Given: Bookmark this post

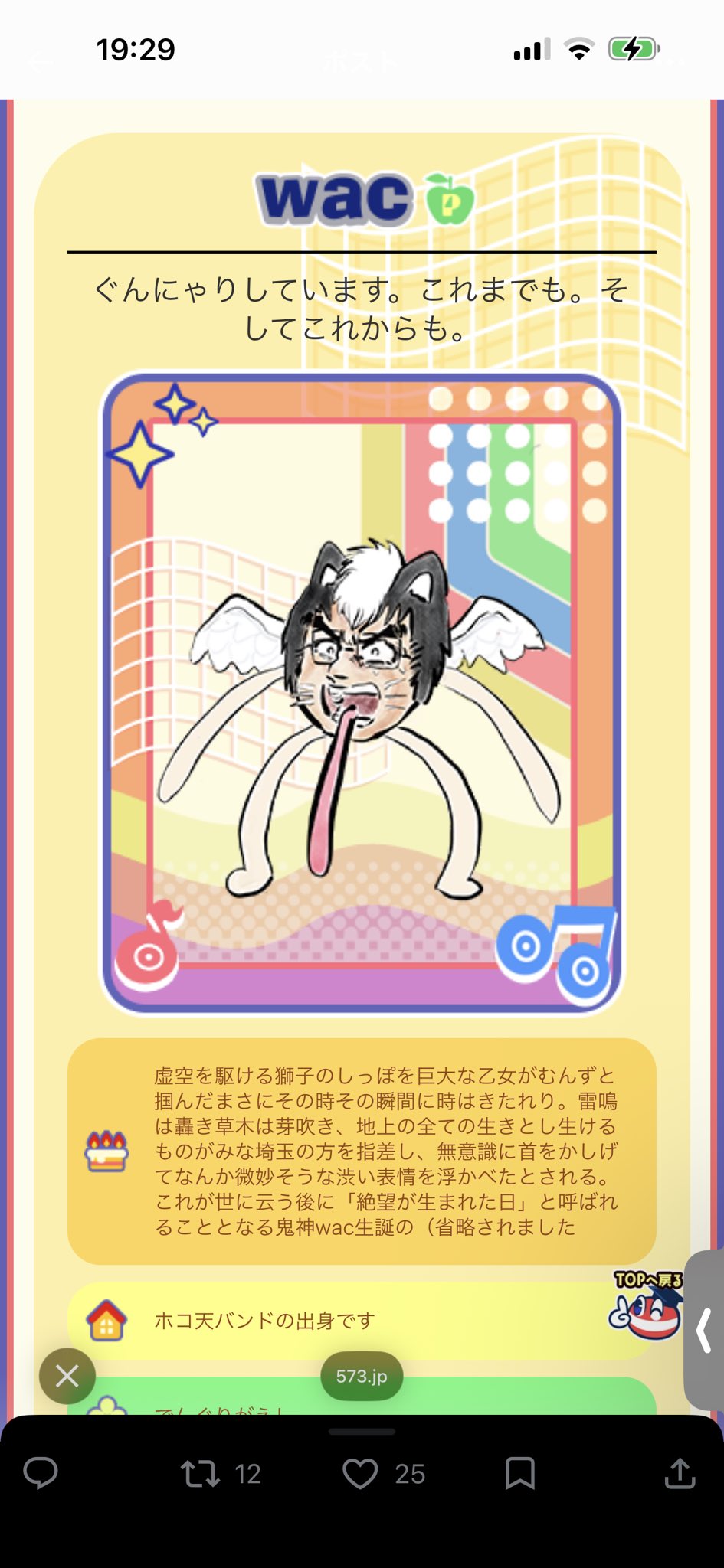Looking at the screenshot, I should point(519,1472).
